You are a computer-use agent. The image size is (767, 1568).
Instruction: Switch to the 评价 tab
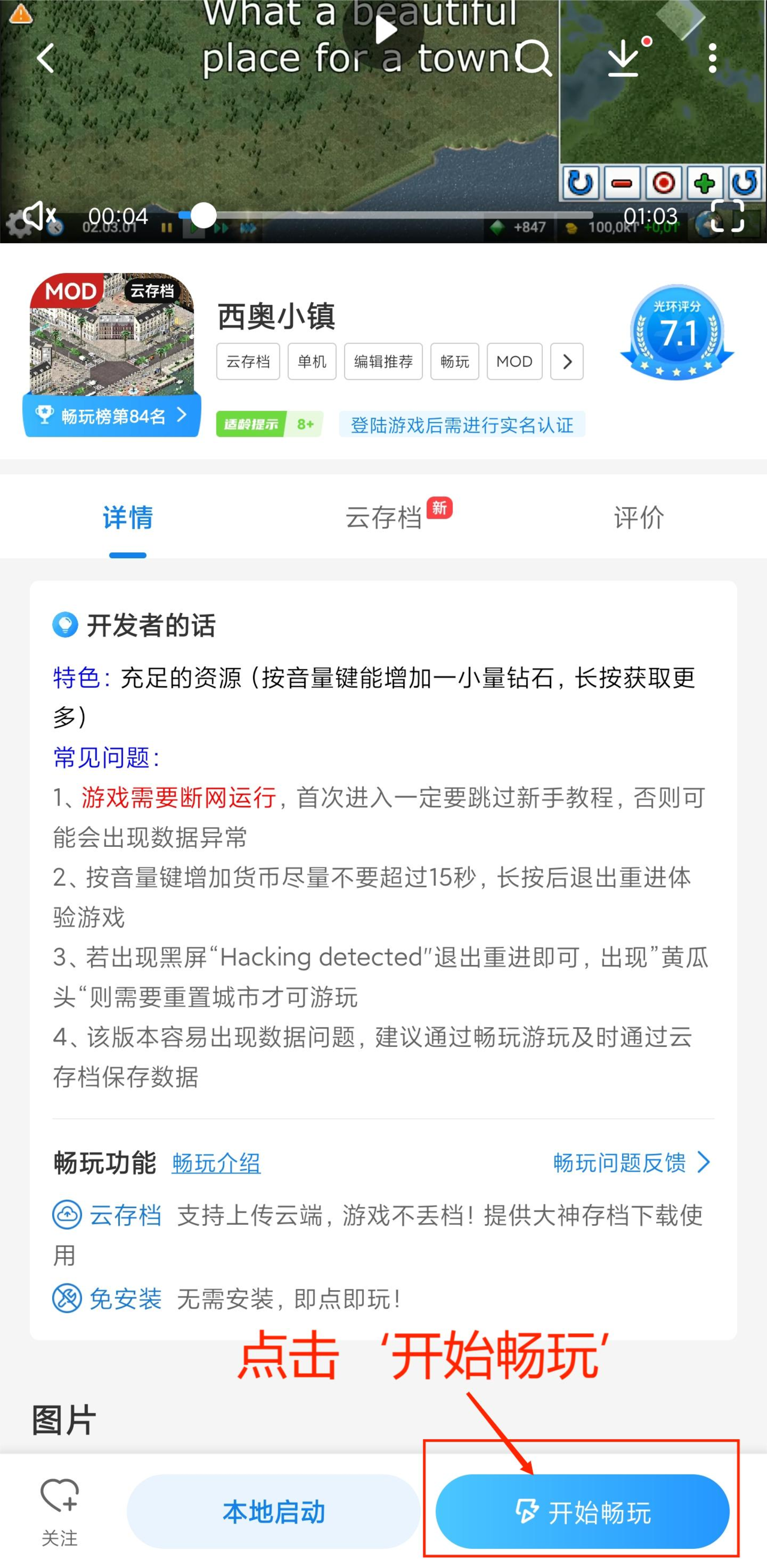(638, 517)
